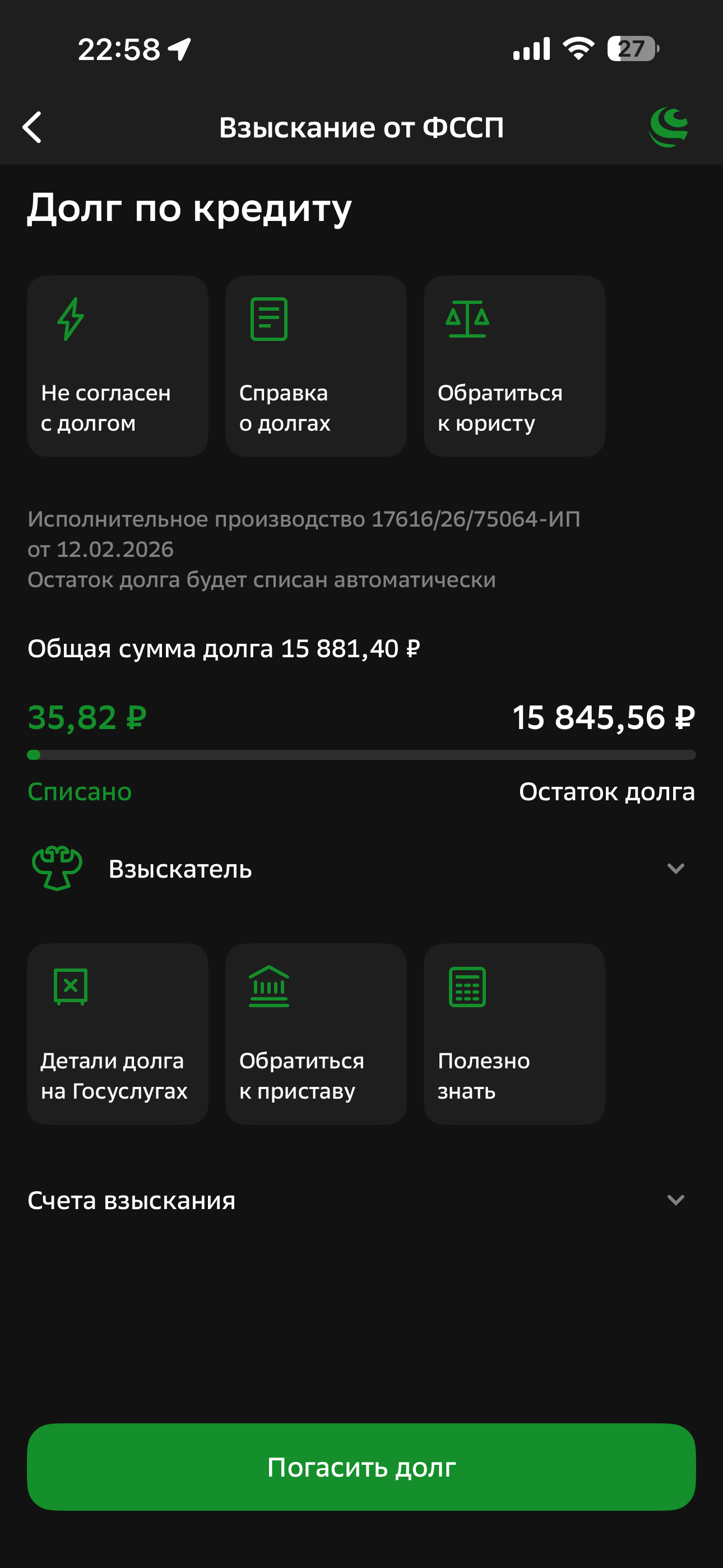Click the debt repayment progress bar
The image size is (723, 1568).
coord(361,754)
